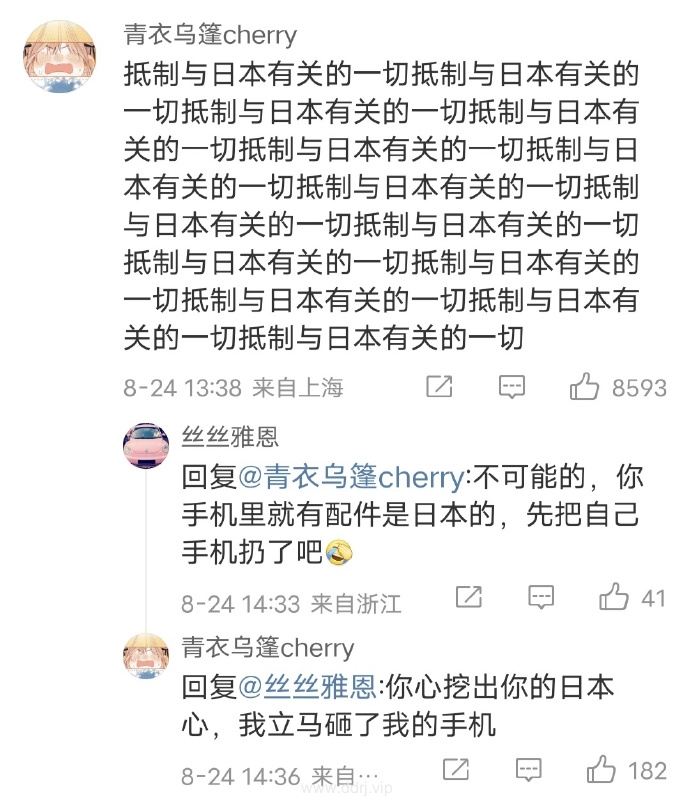Viewport: 690px width, 808px height.
Task: Like the reply with 182 likes
Action: point(601,769)
